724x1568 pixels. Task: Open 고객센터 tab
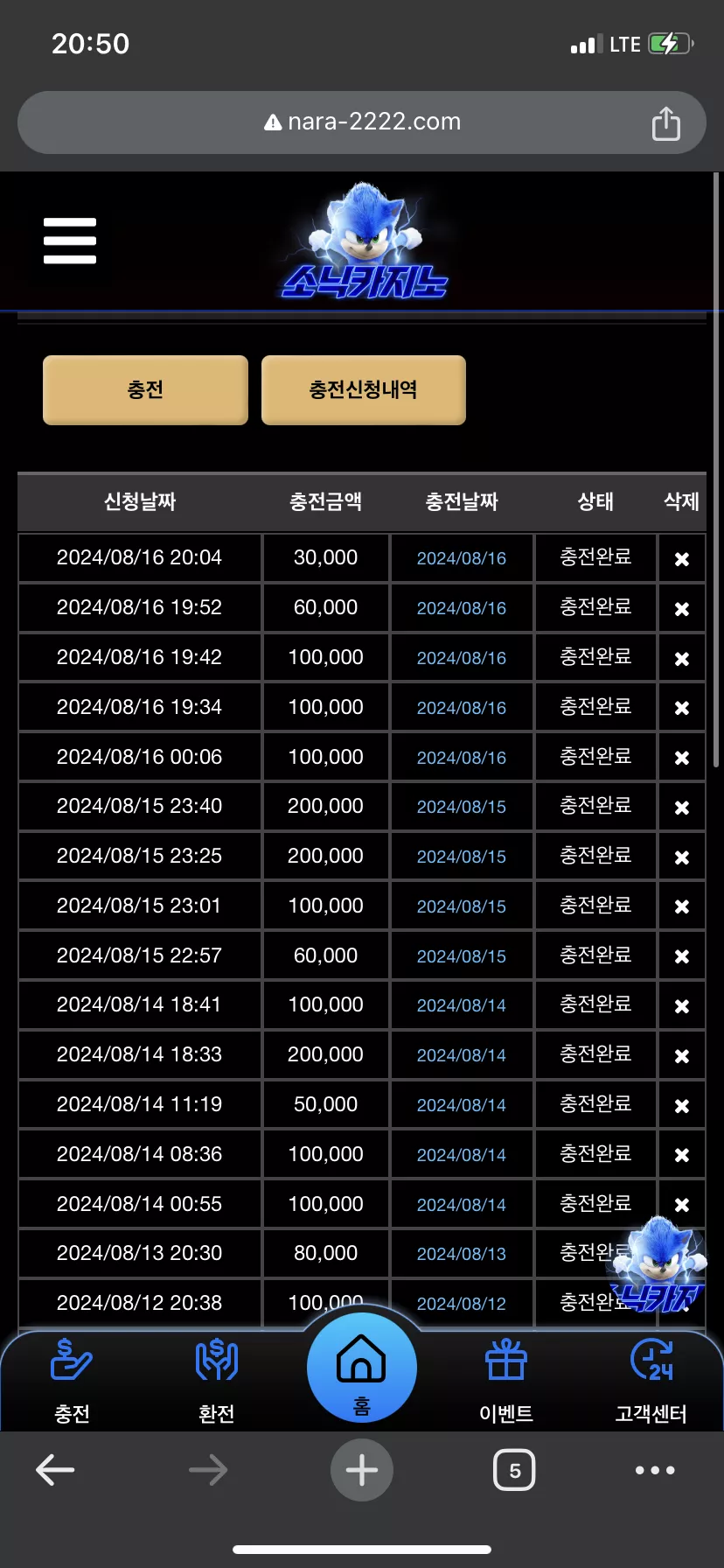coord(651,1381)
